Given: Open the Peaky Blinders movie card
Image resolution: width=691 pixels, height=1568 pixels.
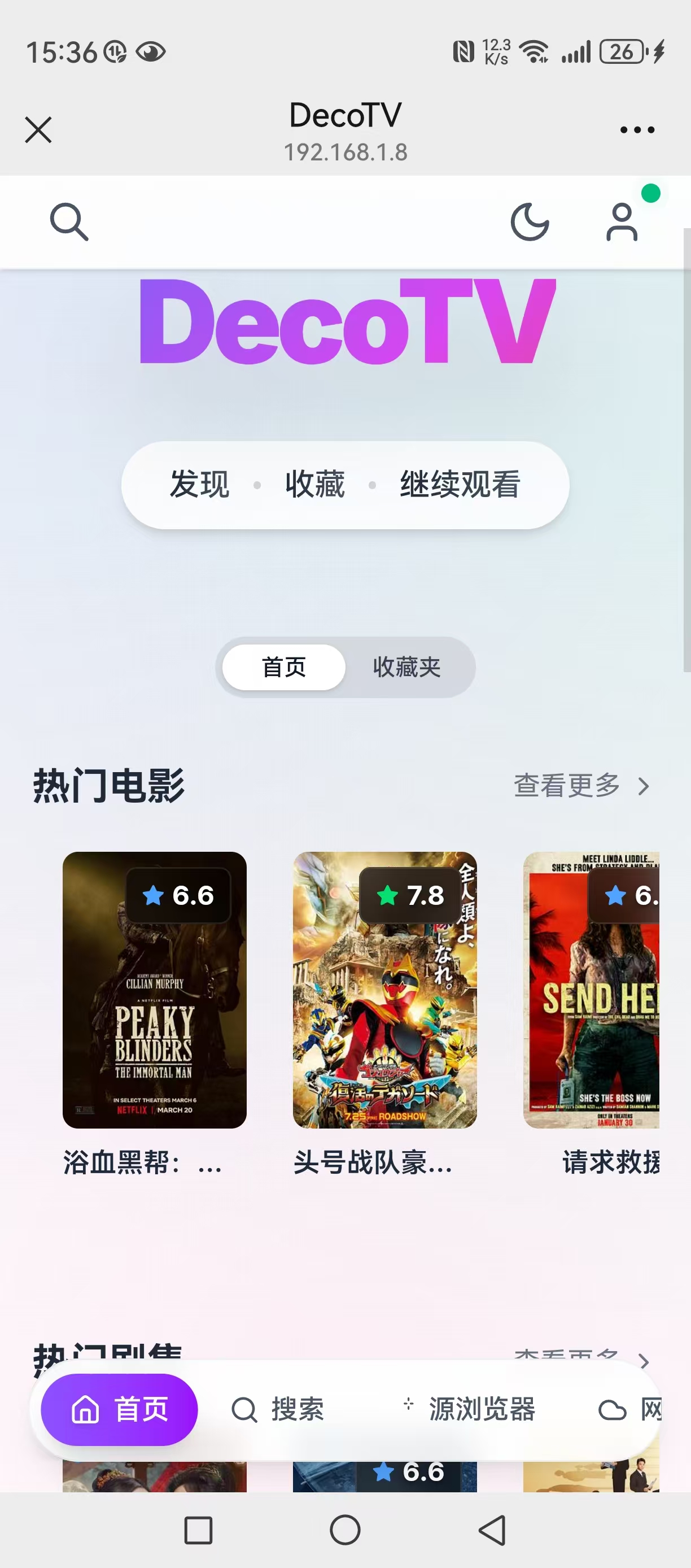Looking at the screenshot, I should pyautogui.click(x=155, y=989).
